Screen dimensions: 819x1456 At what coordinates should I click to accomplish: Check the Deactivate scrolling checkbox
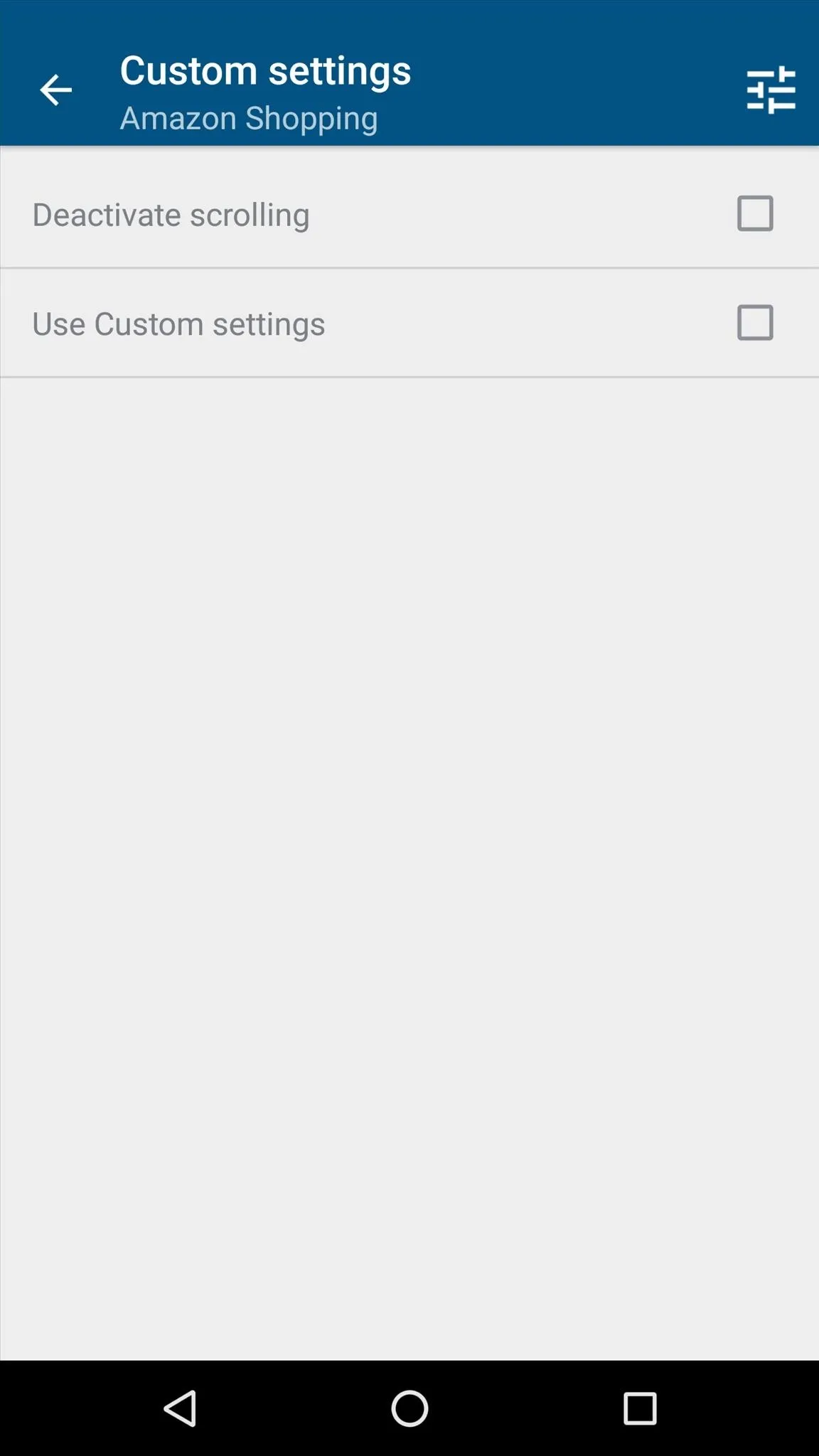tap(755, 214)
